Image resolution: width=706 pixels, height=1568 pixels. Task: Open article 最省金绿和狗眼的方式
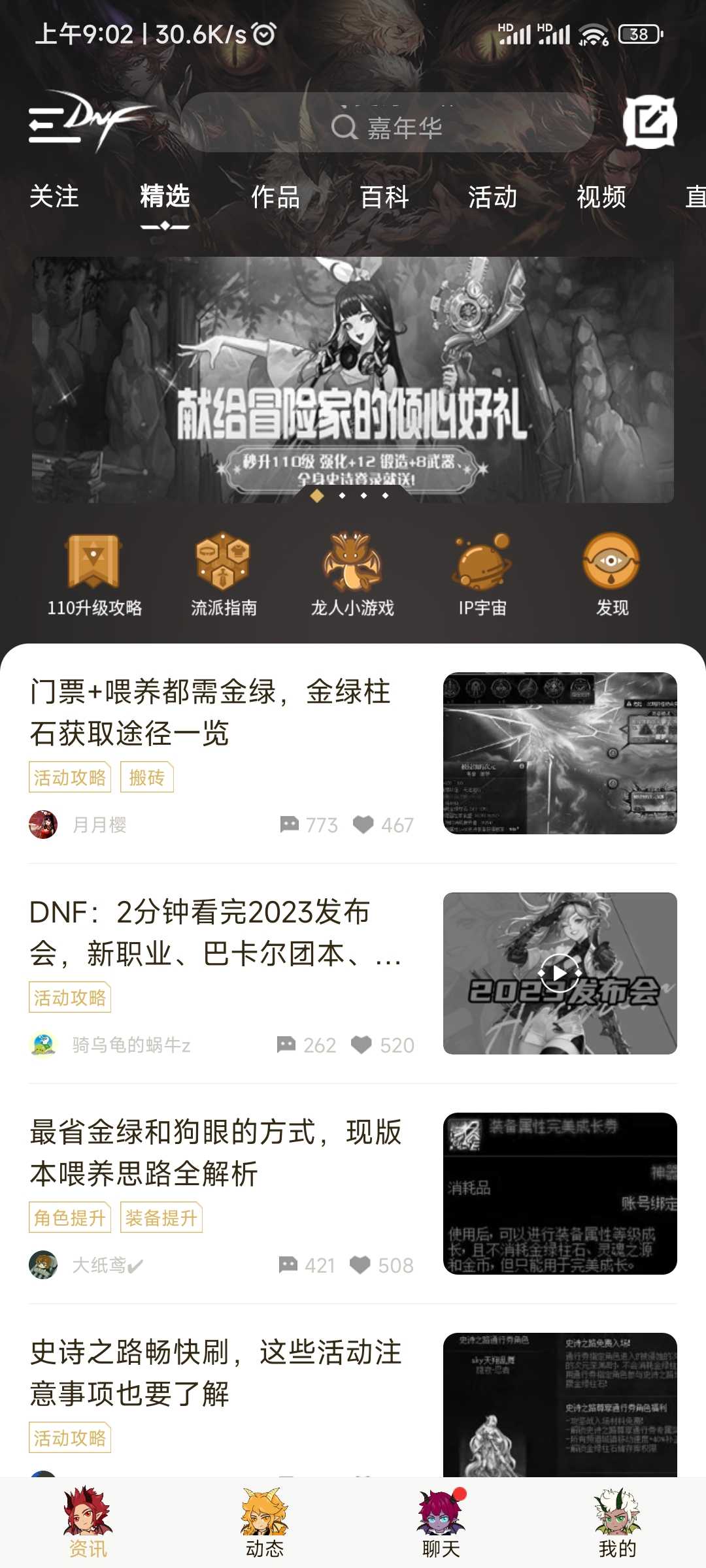(x=216, y=1152)
